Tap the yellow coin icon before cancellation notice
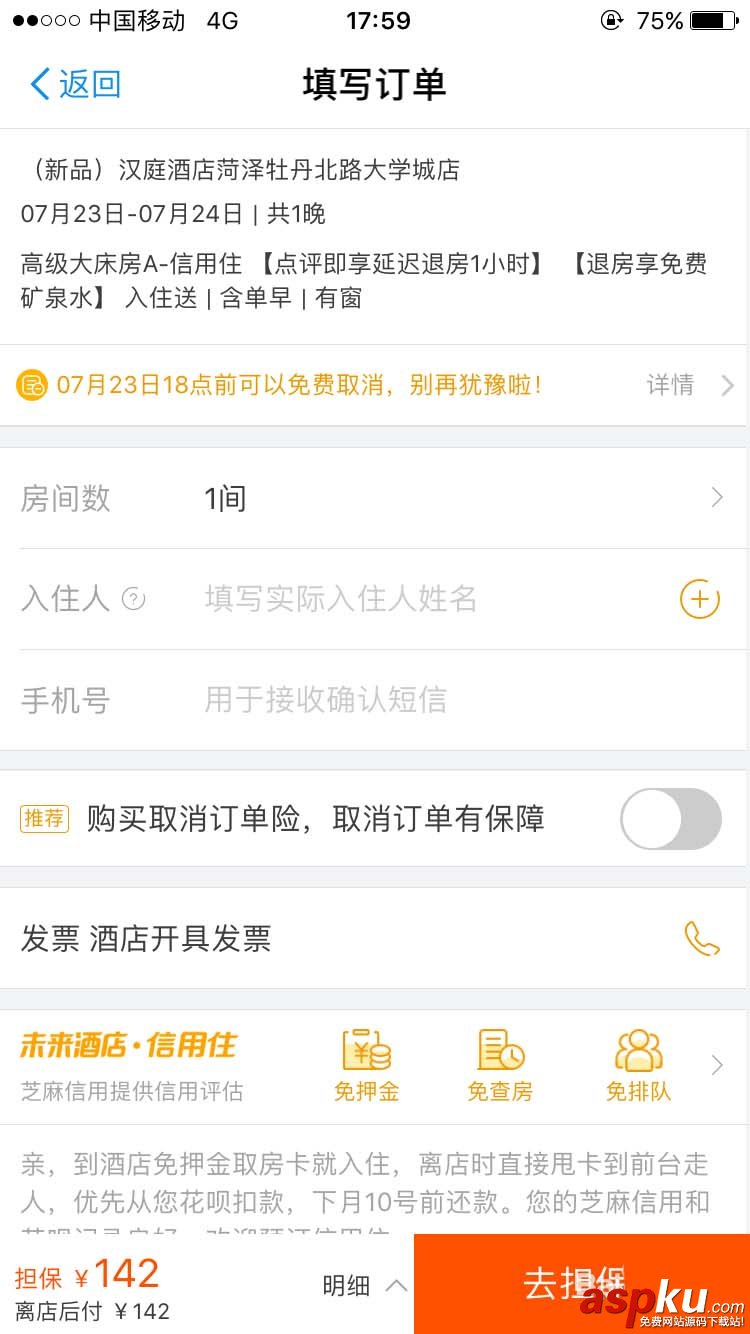This screenshot has height=1334, width=750. coord(34,384)
